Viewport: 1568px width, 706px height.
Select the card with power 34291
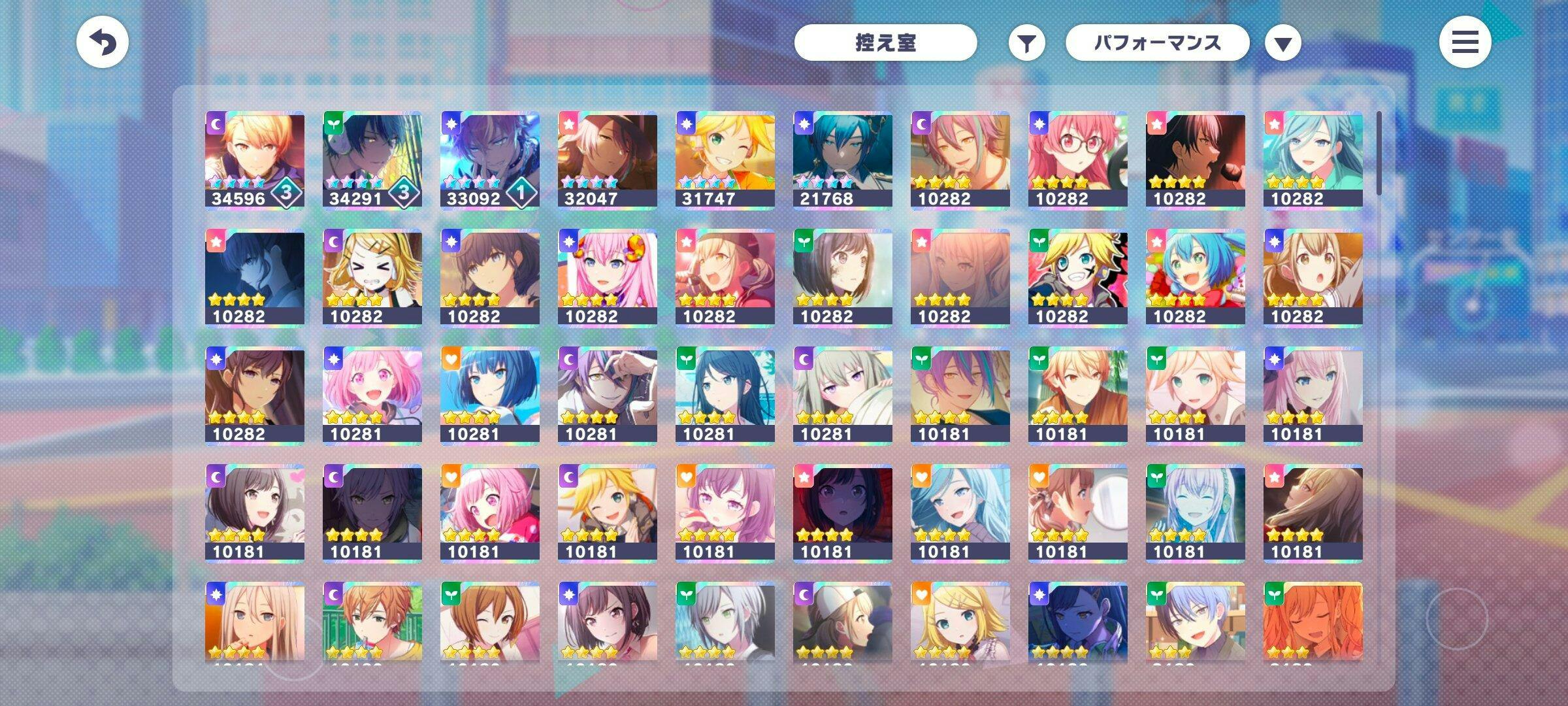click(x=372, y=160)
